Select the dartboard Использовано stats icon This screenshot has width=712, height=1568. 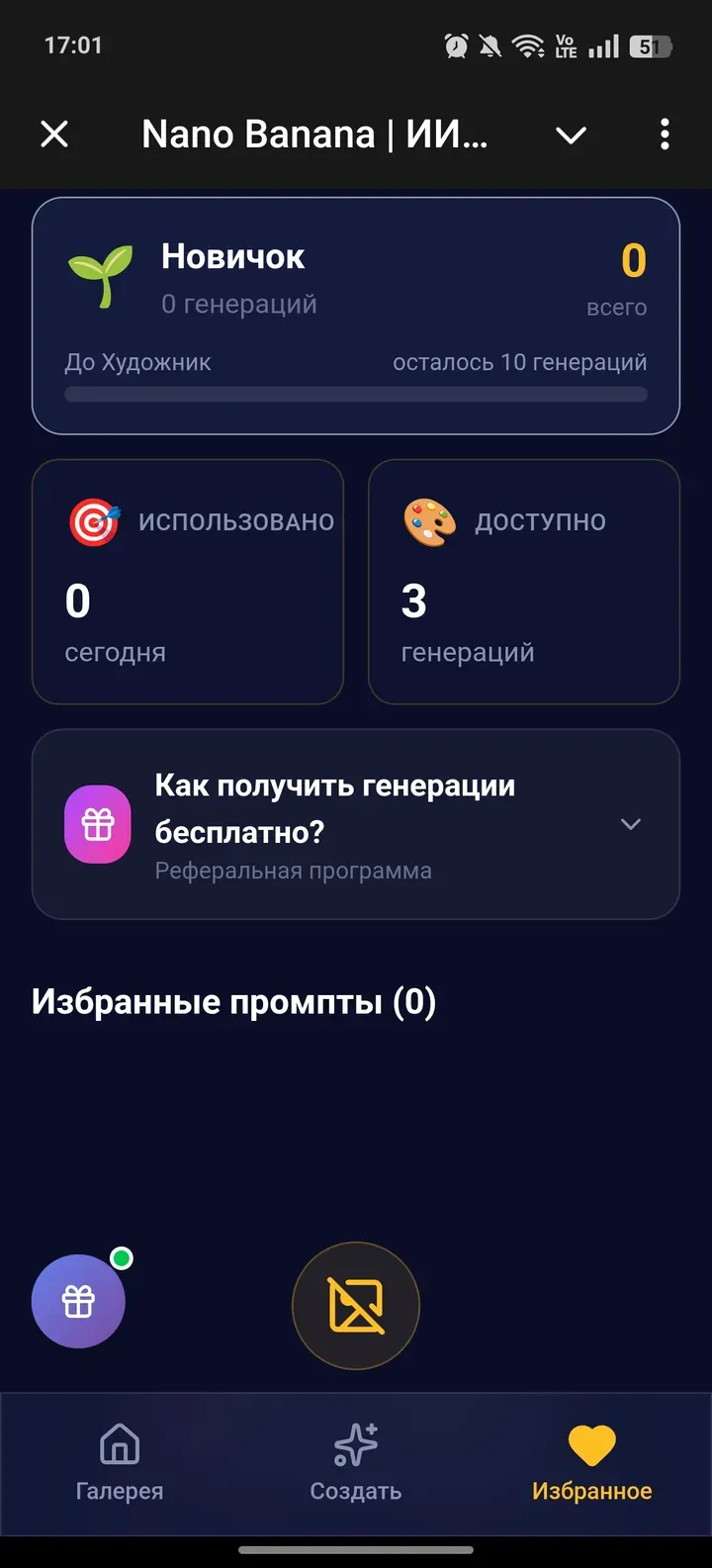coord(96,521)
